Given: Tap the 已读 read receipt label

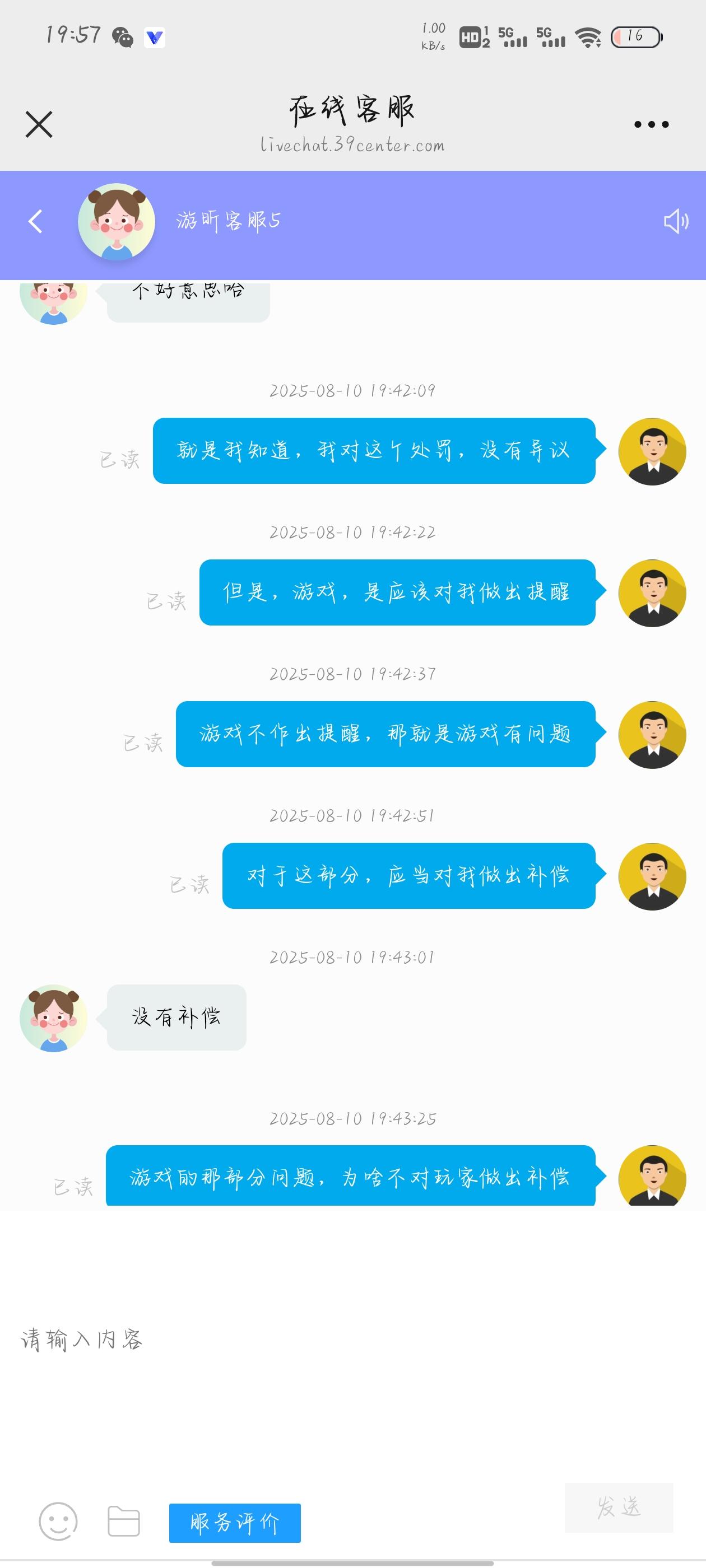Looking at the screenshot, I should point(119,460).
